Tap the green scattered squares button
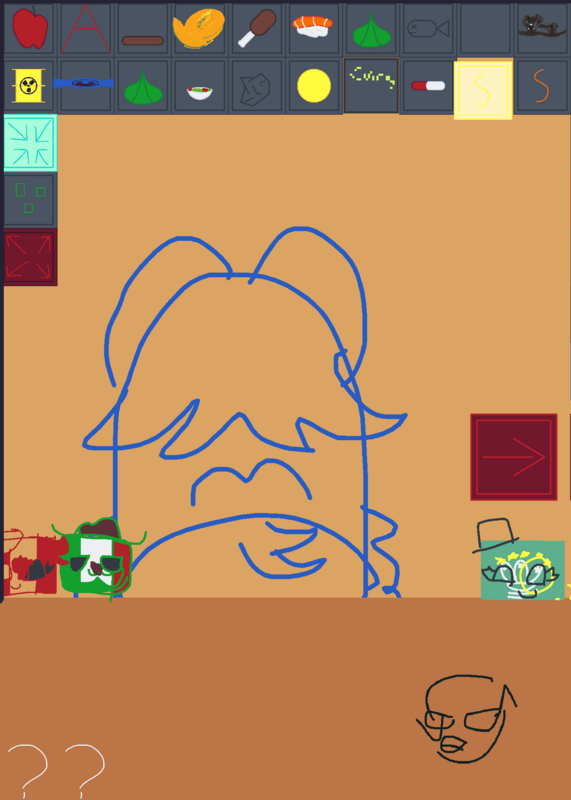This screenshot has height=800, width=571. point(30,200)
